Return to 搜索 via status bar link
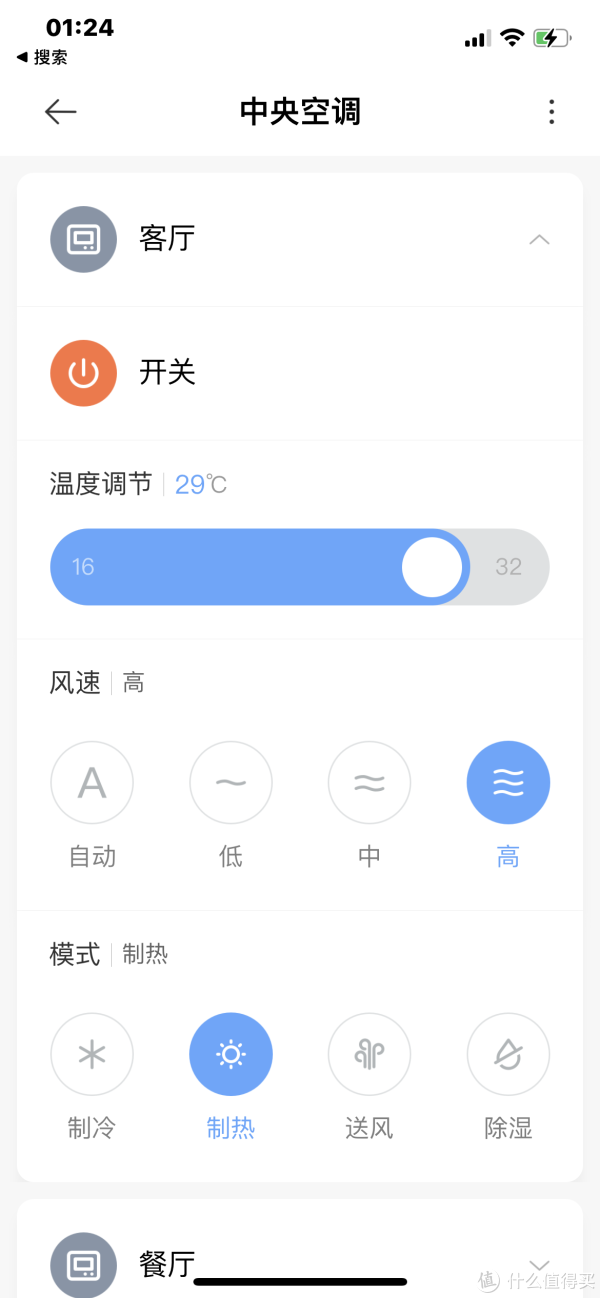 pyautogui.click(x=42, y=58)
